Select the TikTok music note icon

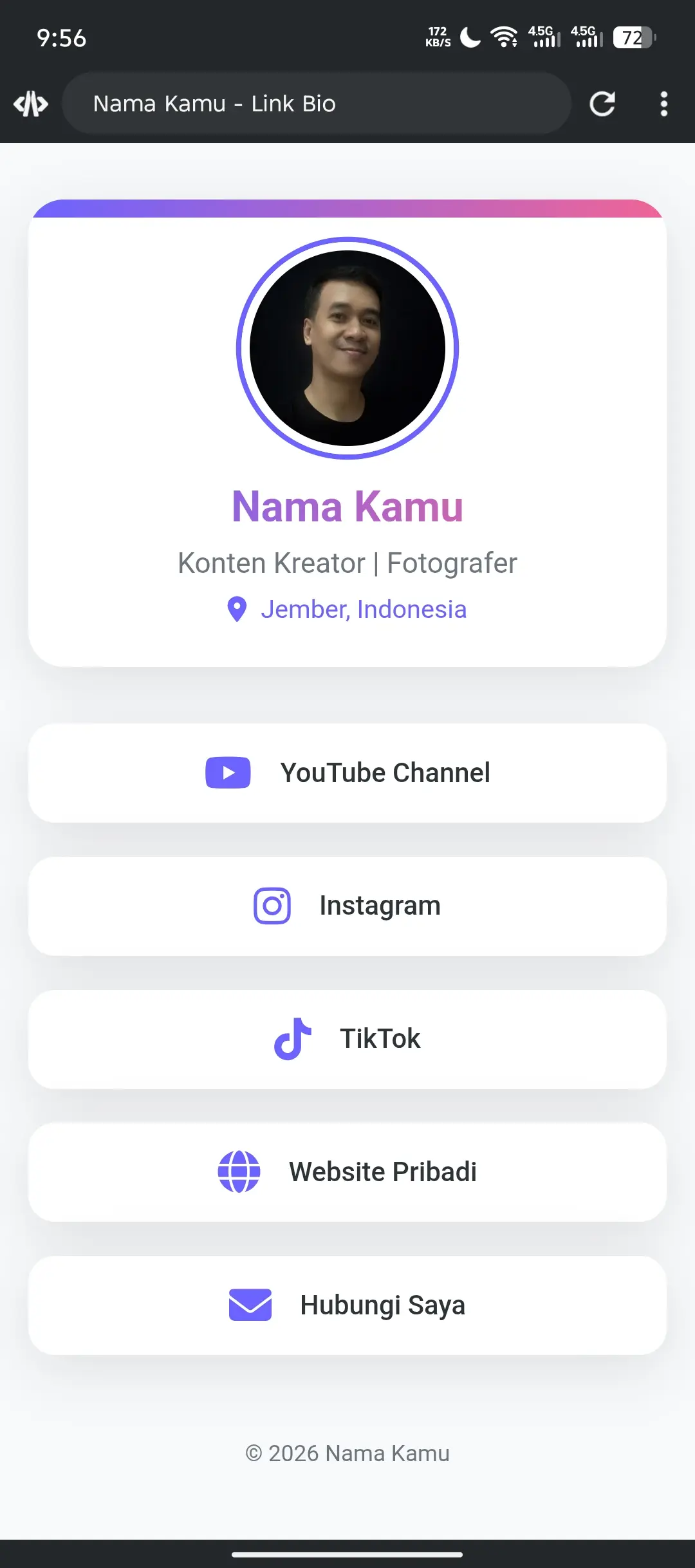tap(293, 1038)
